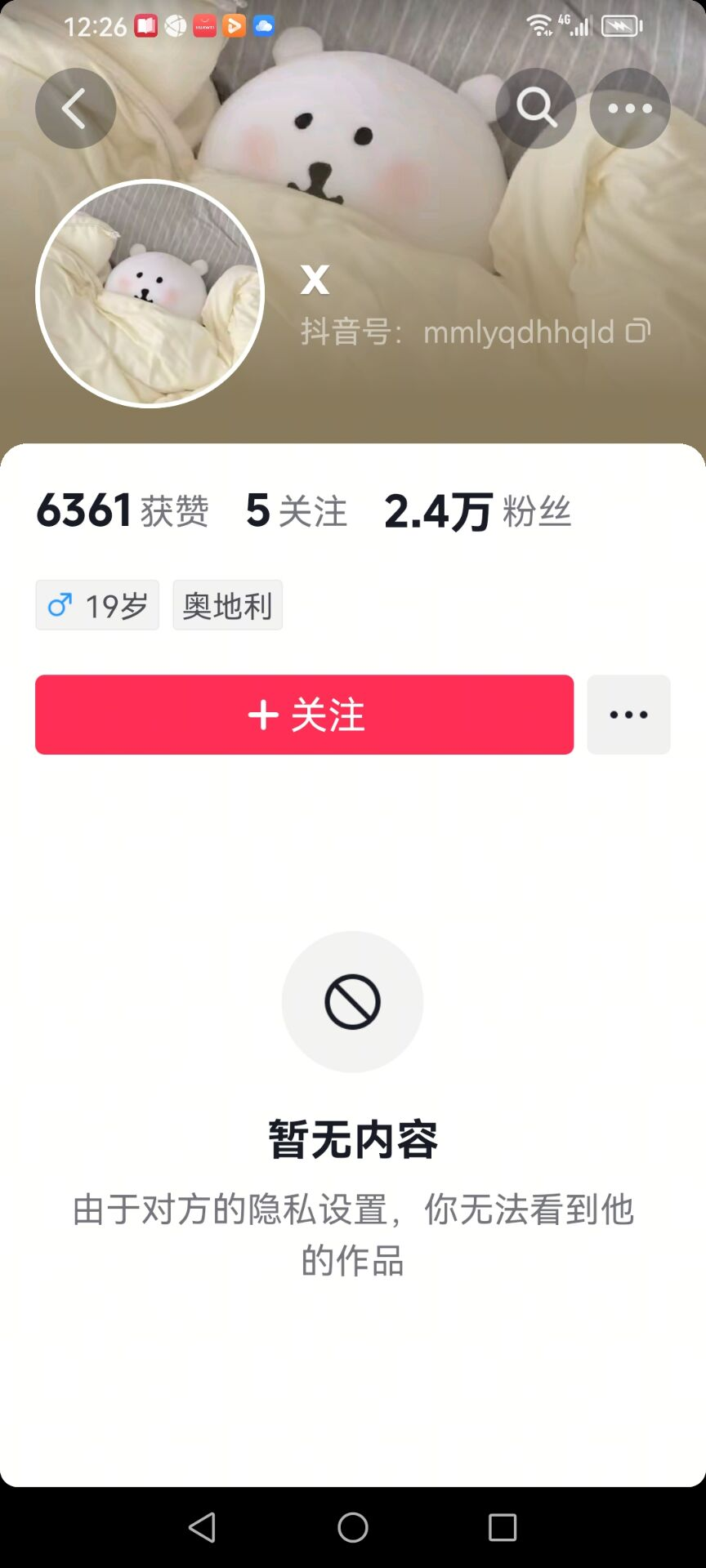View the profile avatar picture
The height and width of the screenshot is (1568, 706).
(150, 293)
